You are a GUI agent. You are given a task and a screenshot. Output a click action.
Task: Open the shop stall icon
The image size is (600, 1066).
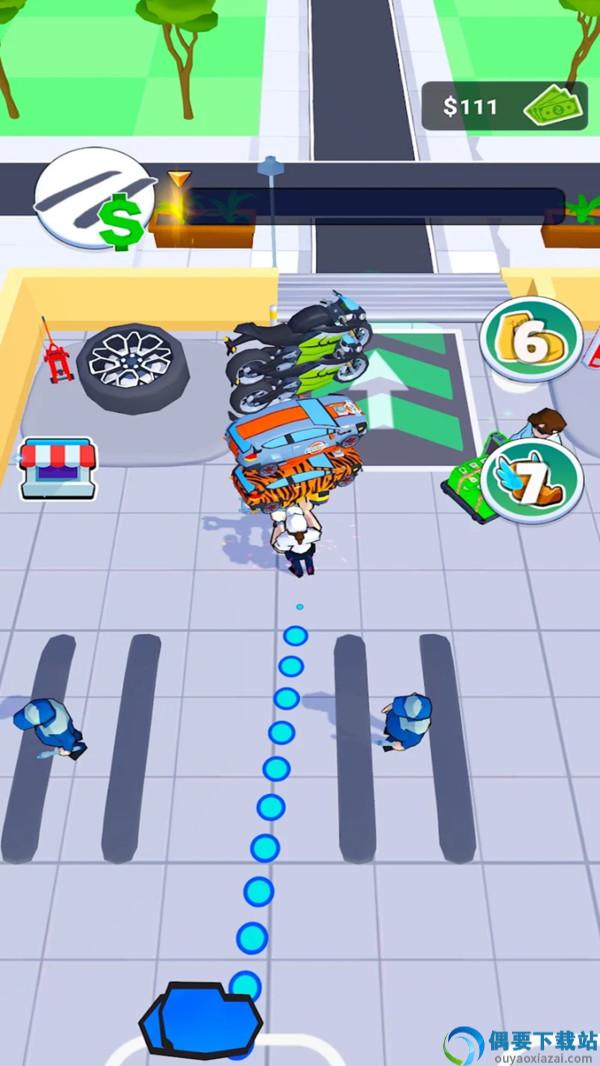(58, 469)
